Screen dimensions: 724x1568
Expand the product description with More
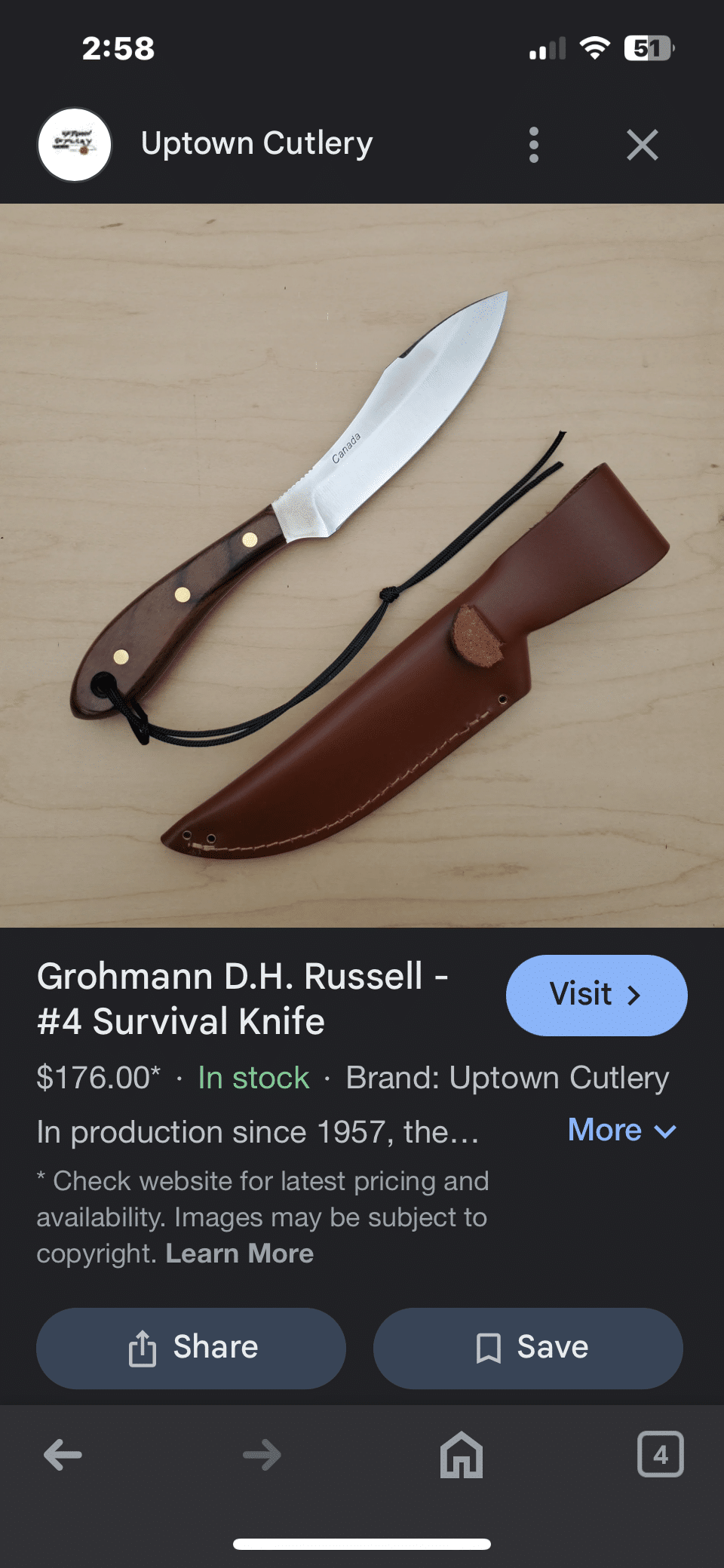pyautogui.click(x=606, y=1131)
